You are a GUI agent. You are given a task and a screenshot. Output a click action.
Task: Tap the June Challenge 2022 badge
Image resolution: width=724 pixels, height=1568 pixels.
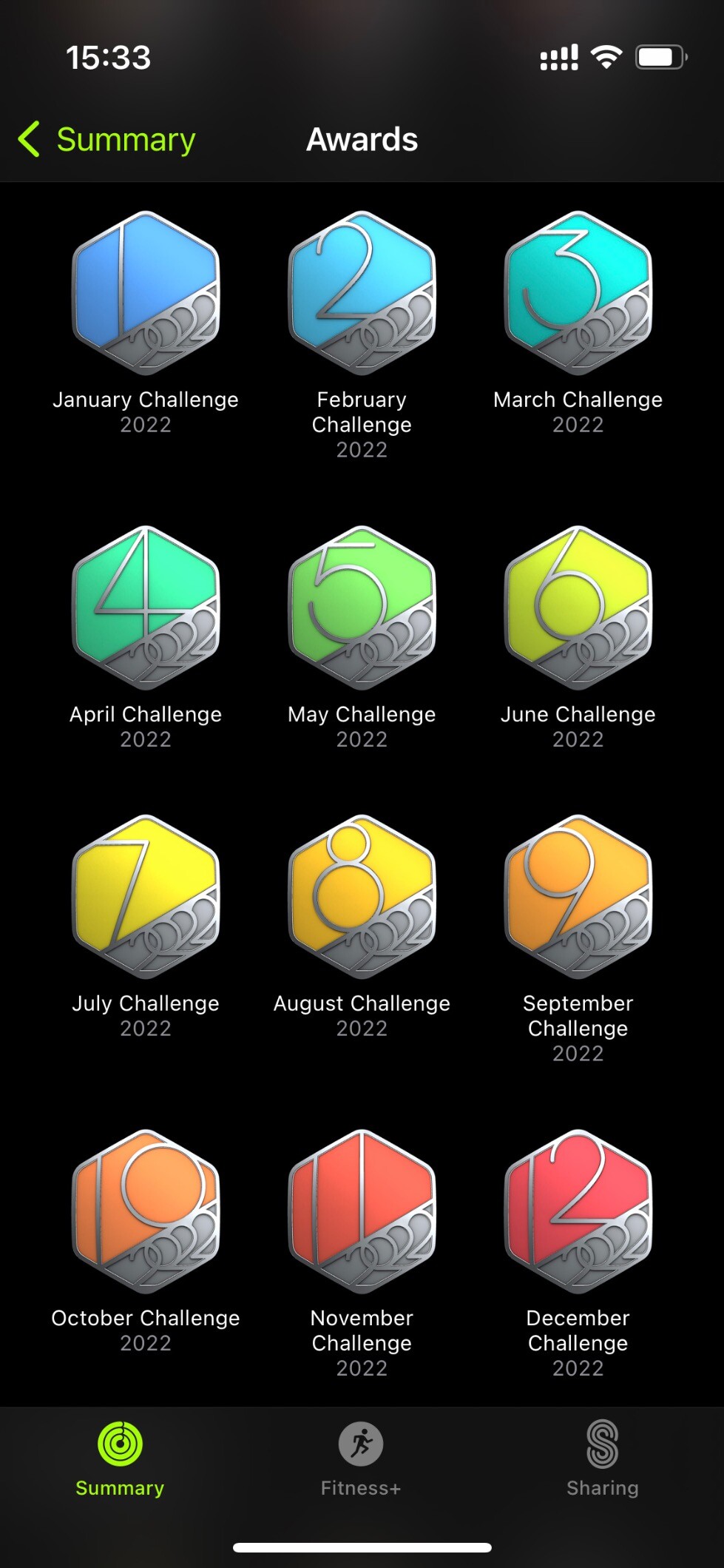[x=578, y=608]
